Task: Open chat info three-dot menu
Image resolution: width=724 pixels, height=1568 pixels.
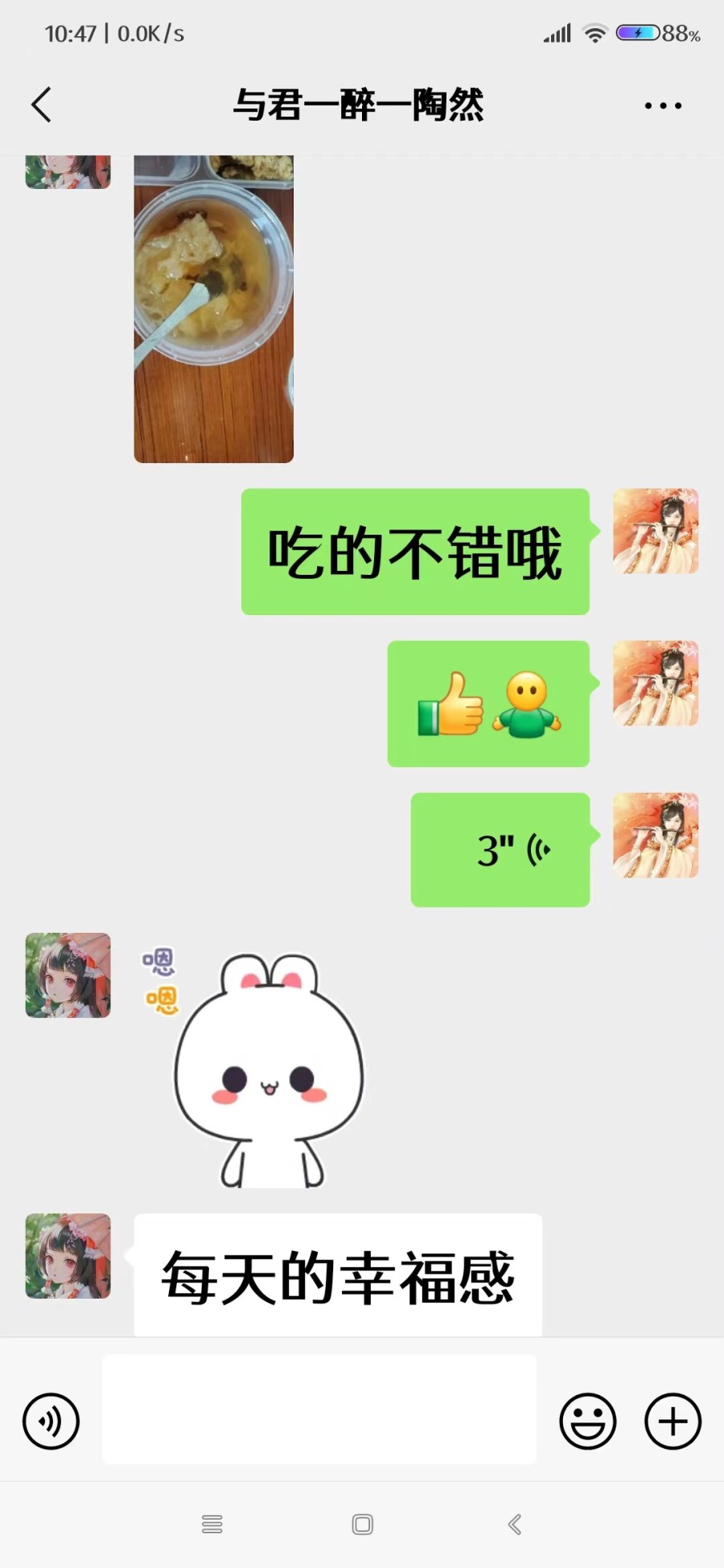Action: pos(663,105)
